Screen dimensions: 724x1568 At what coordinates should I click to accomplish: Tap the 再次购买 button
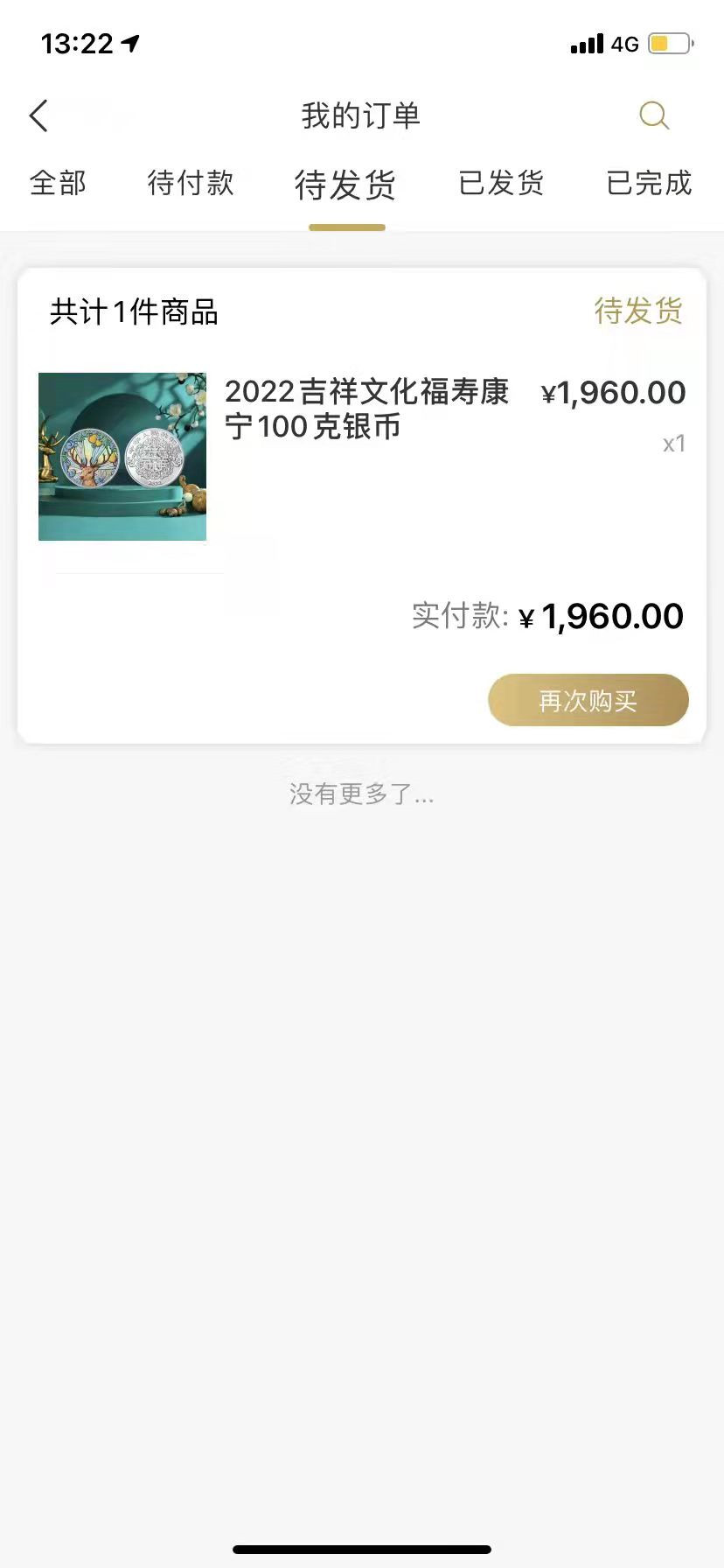point(588,700)
